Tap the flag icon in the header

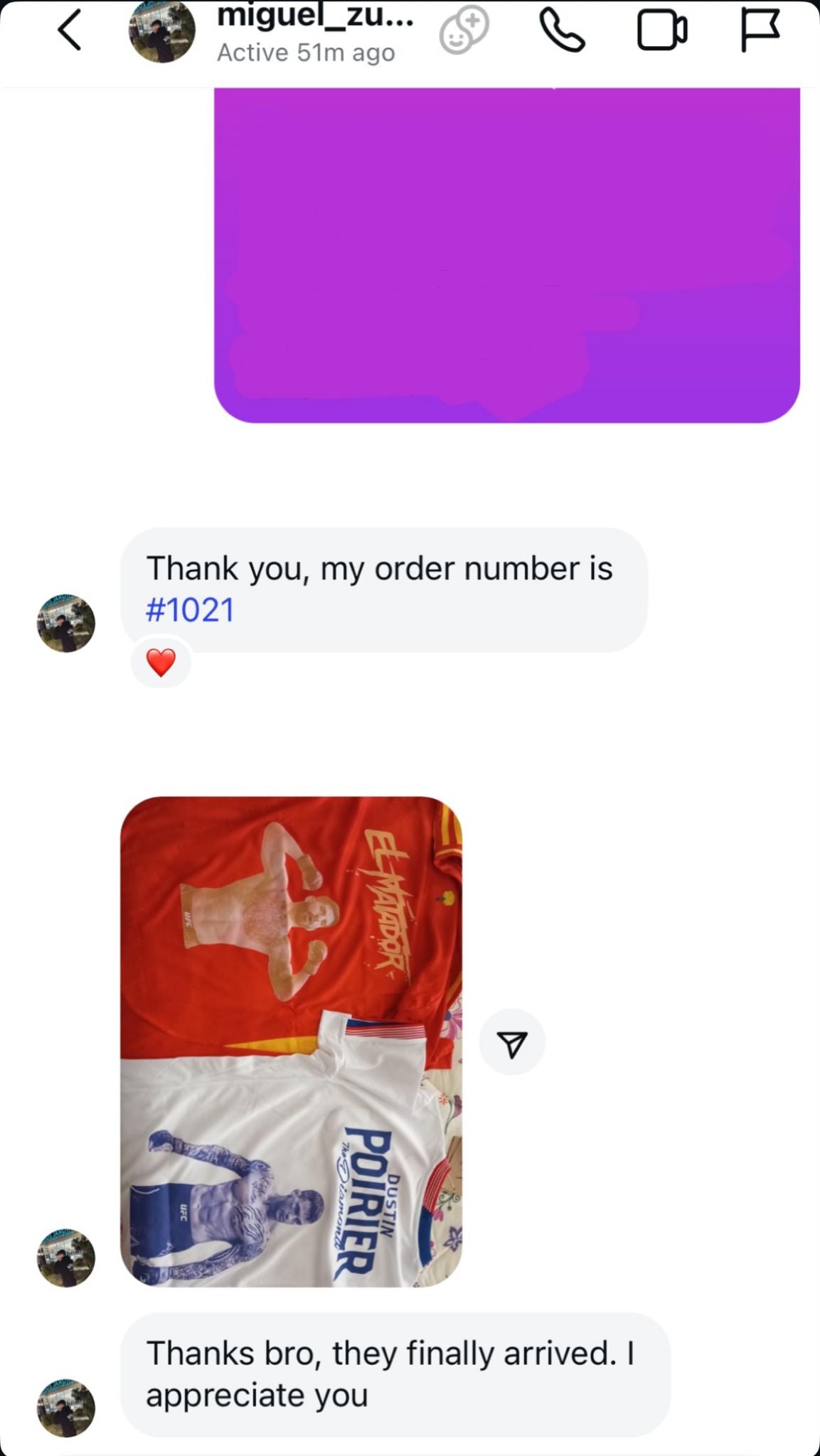coord(760,31)
